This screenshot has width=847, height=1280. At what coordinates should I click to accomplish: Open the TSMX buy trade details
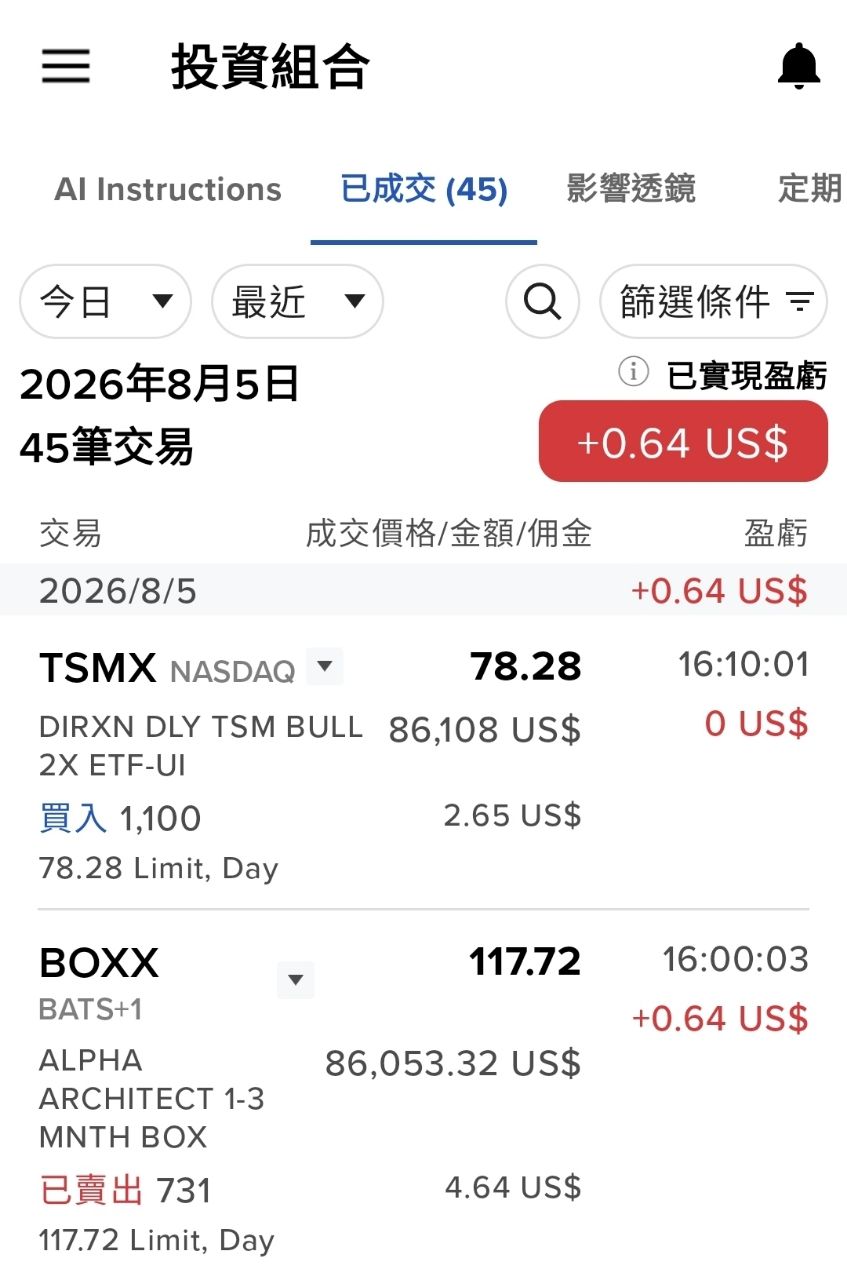423,763
